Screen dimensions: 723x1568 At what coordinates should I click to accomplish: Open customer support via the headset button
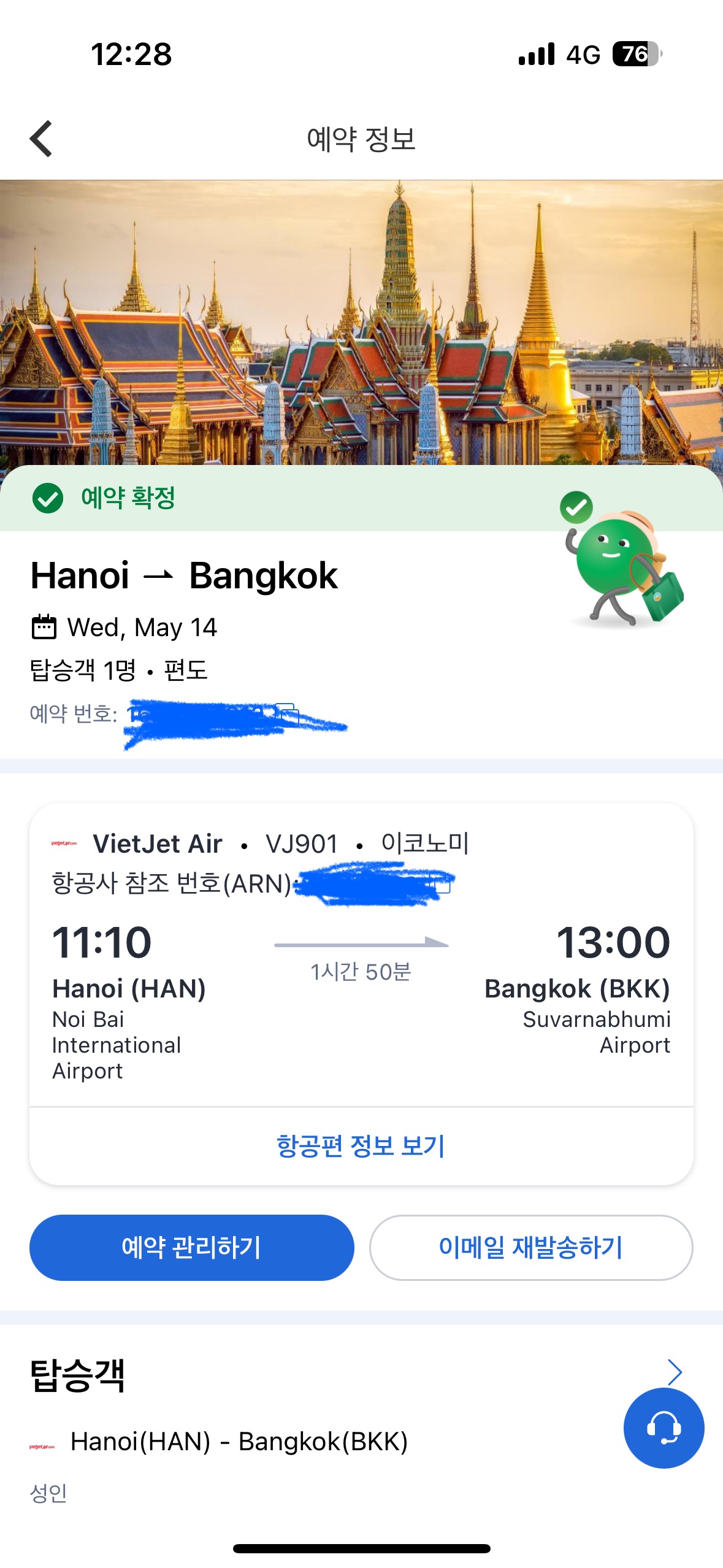tap(664, 1428)
